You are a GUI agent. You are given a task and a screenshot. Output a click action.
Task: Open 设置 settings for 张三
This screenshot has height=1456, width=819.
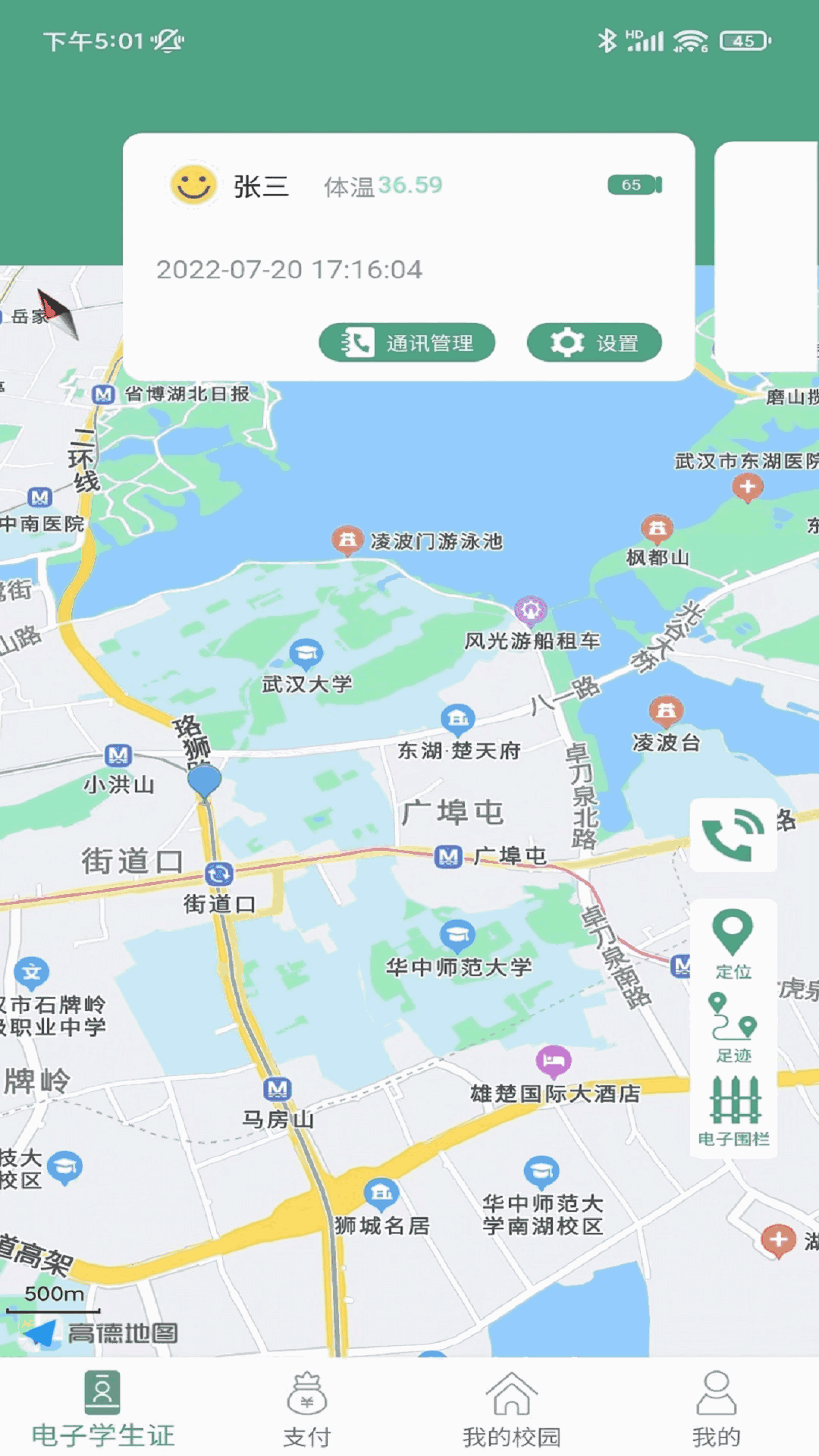click(x=595, y=343)
